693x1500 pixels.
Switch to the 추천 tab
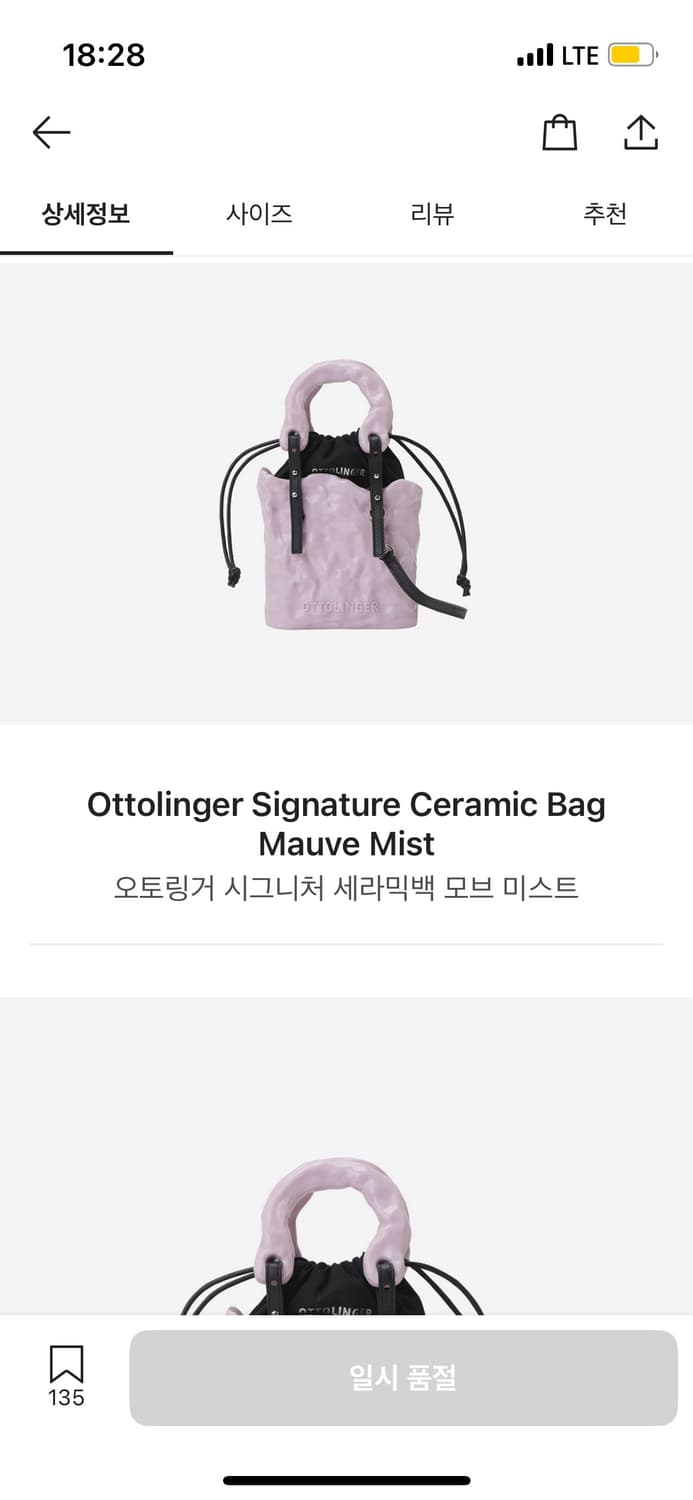(605, 214)
